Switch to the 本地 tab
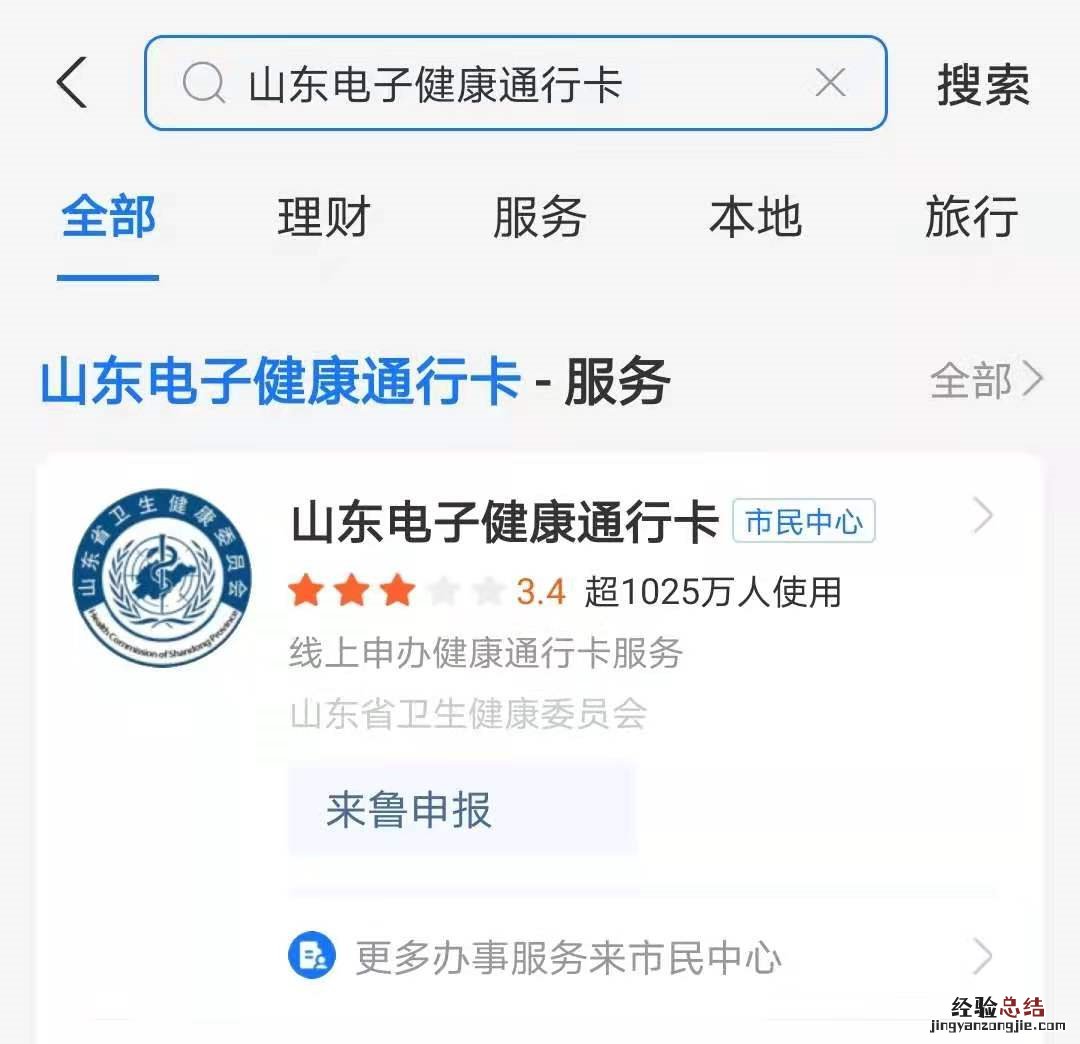 (755, 217)
